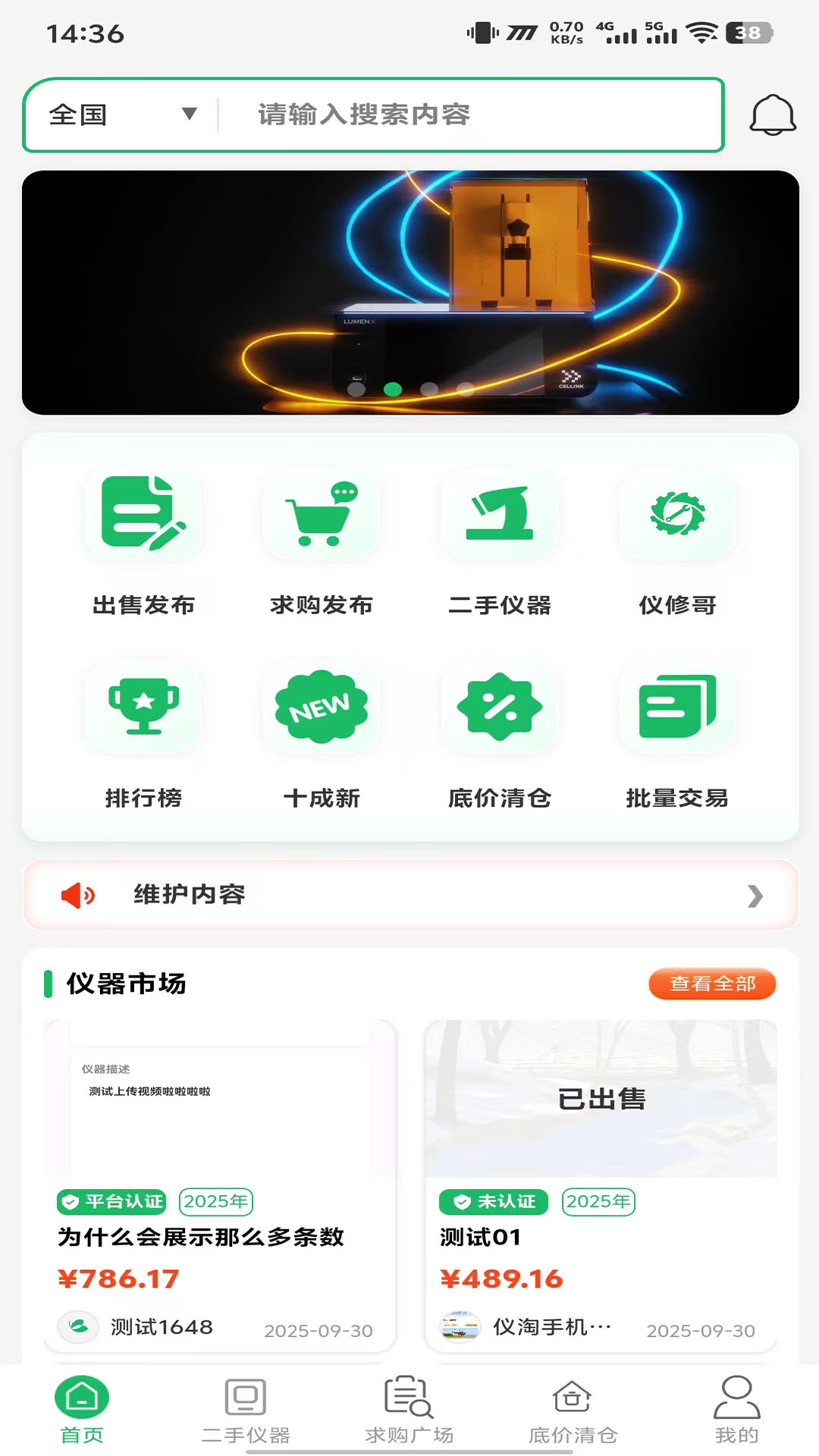Tap the 请输入搜索内容 search field

[x=470, y=115]
